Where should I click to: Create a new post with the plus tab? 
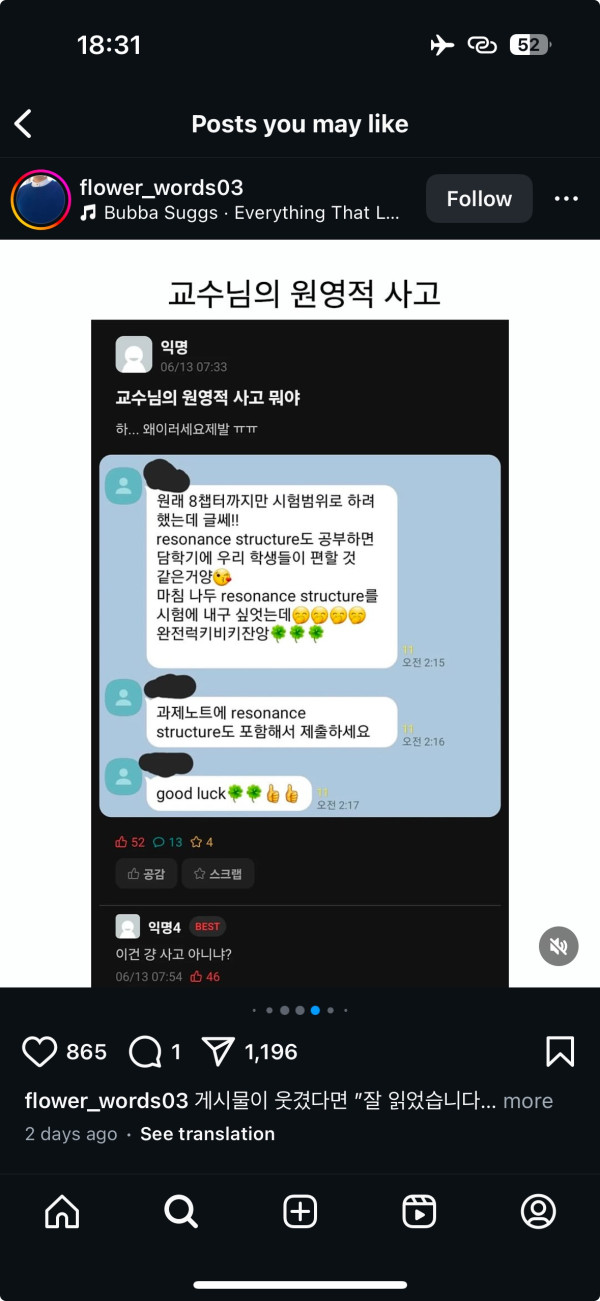click(x=300, y=1212)
